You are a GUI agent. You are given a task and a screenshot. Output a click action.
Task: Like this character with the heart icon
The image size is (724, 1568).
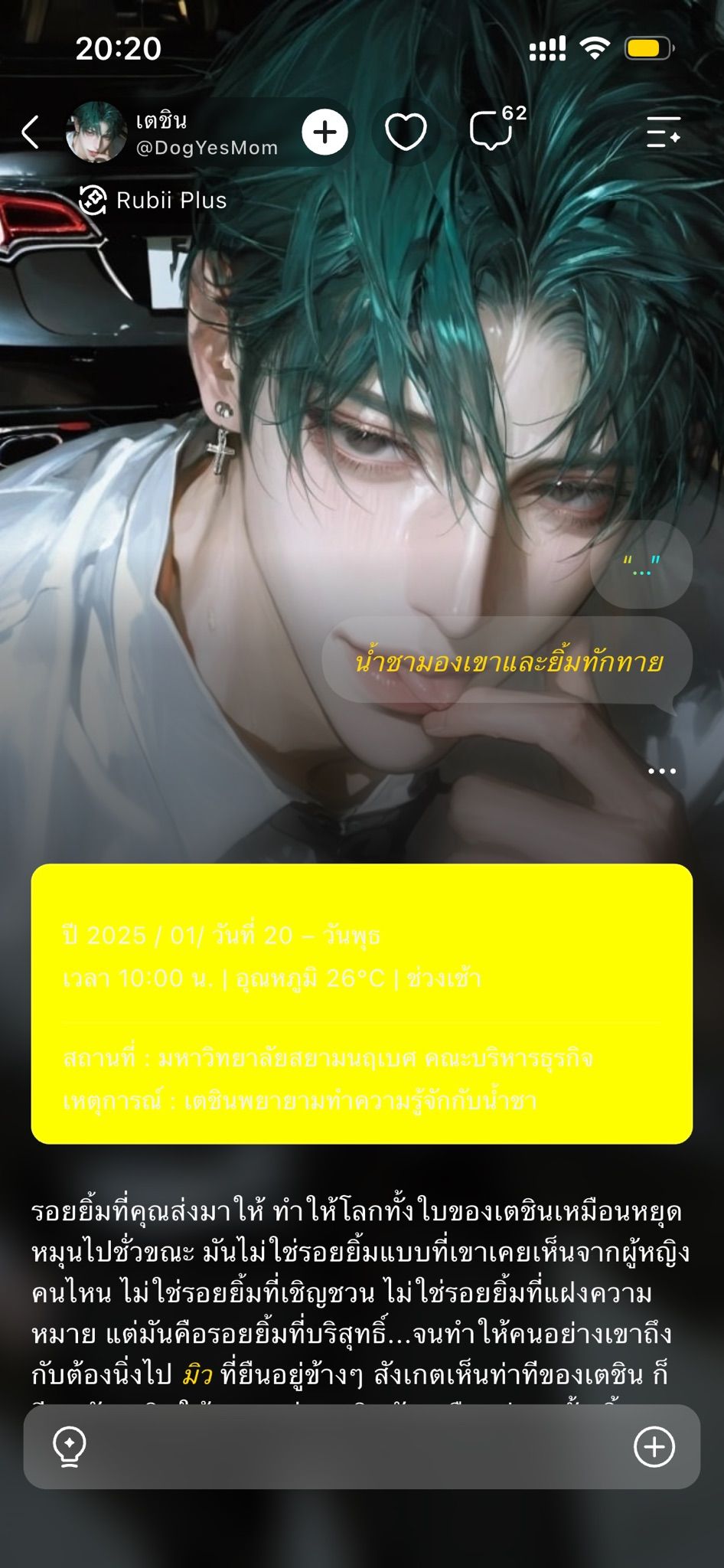click(x=405, y=132)
